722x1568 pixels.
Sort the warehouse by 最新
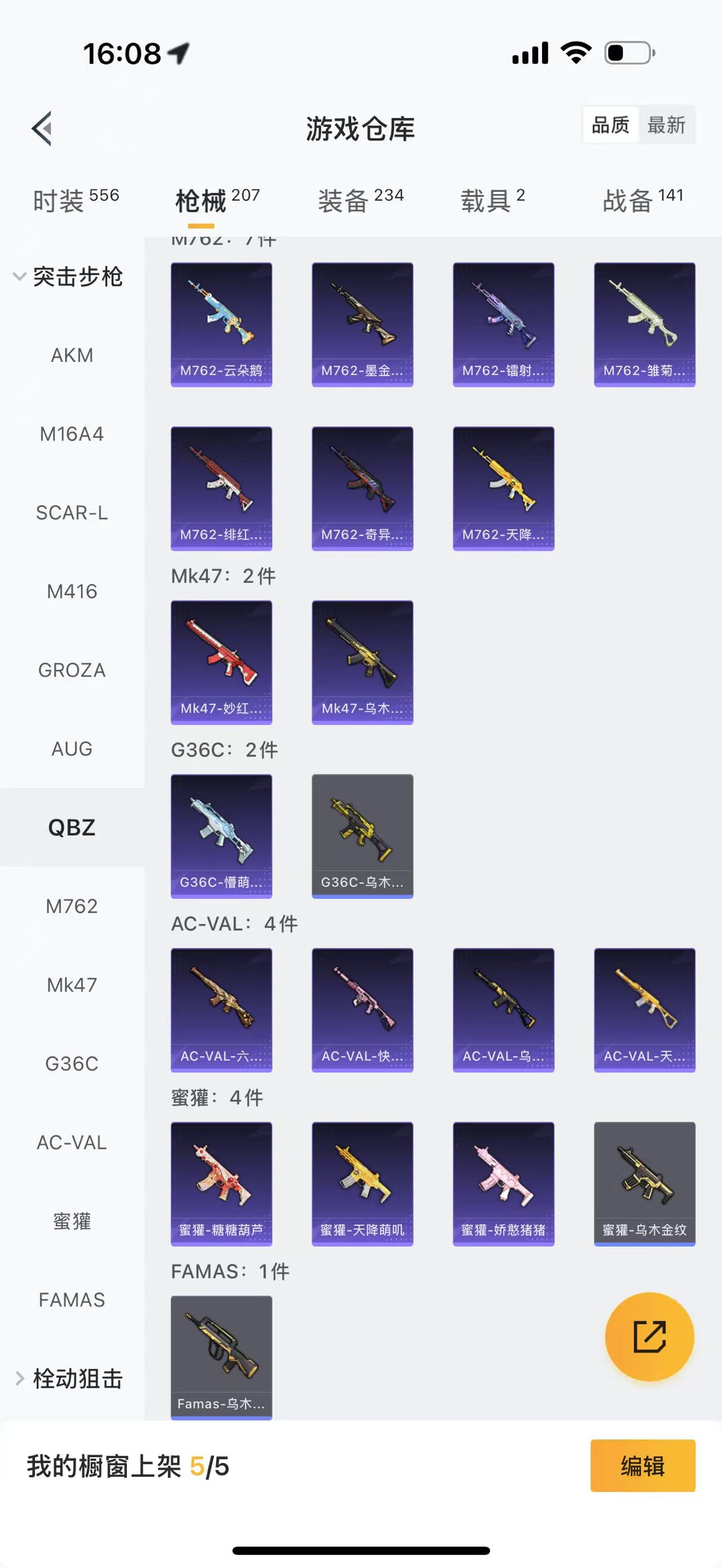coord(666,125)
